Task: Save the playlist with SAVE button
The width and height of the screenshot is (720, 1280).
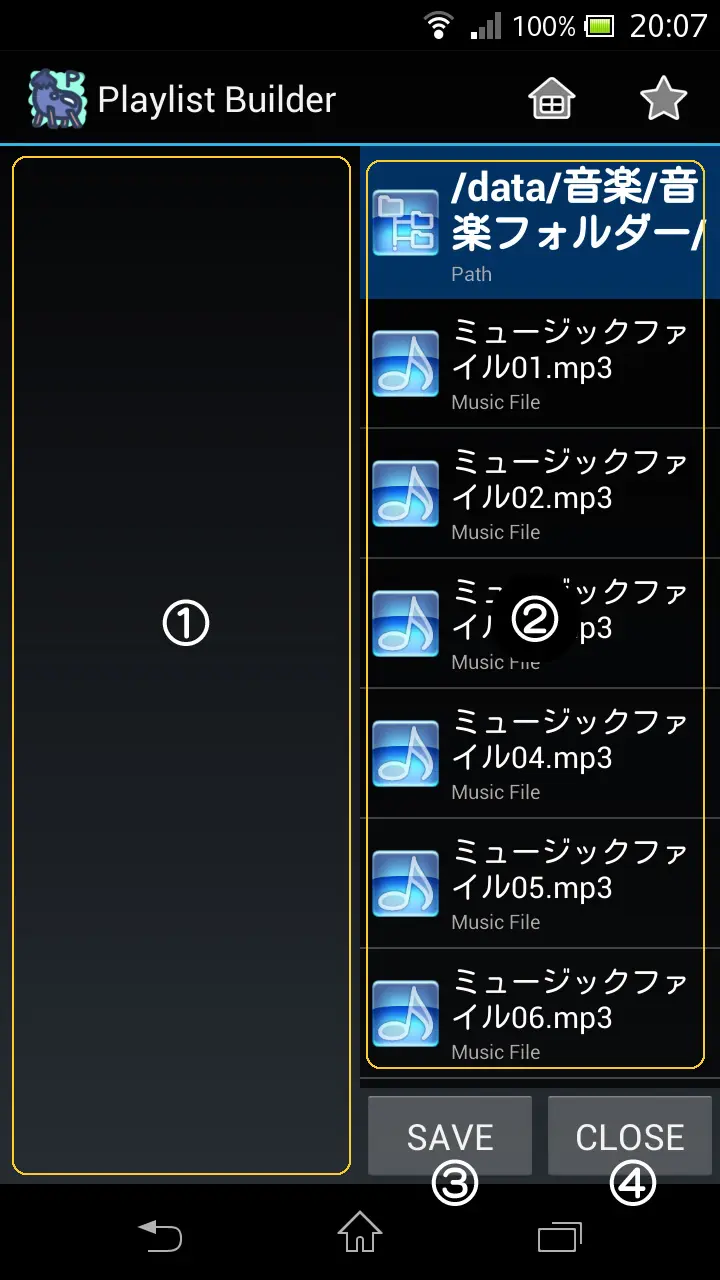Action: click(x=450, y=1136)
